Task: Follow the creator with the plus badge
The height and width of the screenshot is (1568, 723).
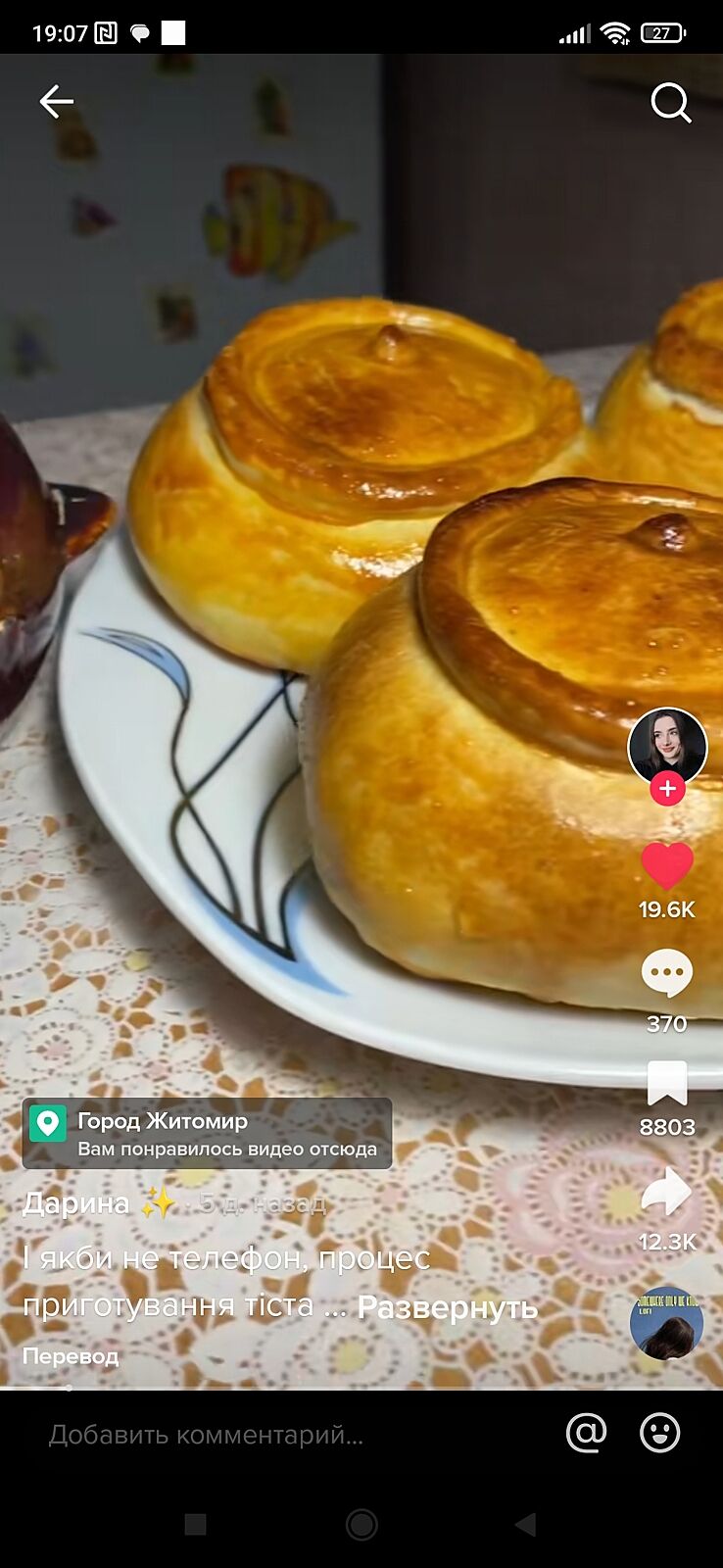Action: click(x=667, y=788)
